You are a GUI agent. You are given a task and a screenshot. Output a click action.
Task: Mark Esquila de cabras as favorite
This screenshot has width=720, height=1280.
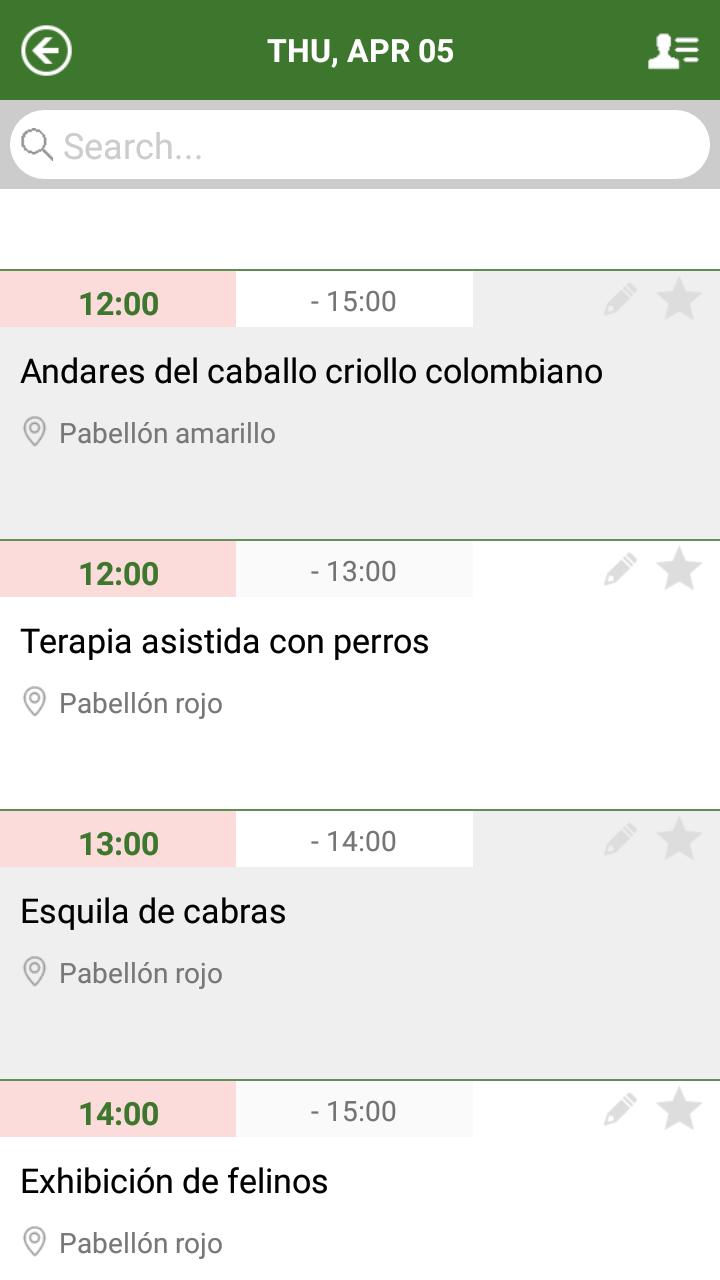[x=679, y=840]
